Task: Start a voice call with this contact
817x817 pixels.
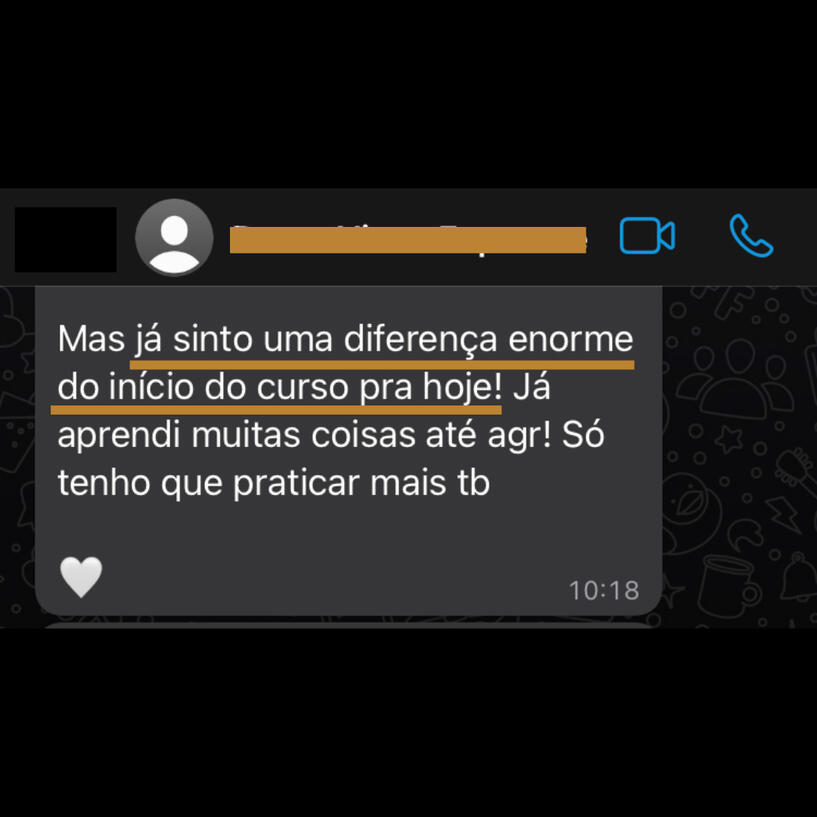Action: (750, 236)
